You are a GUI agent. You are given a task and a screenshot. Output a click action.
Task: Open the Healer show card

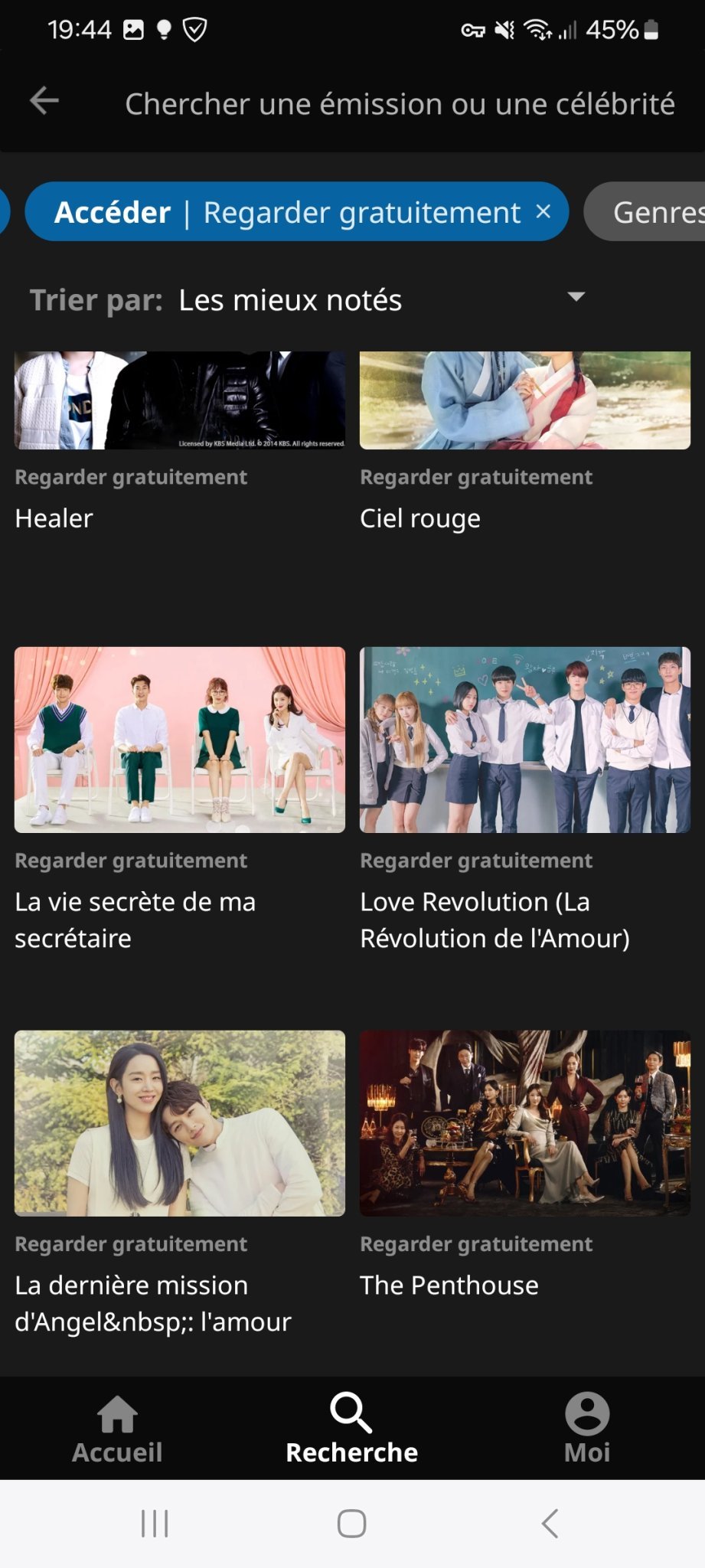(179, 401)
